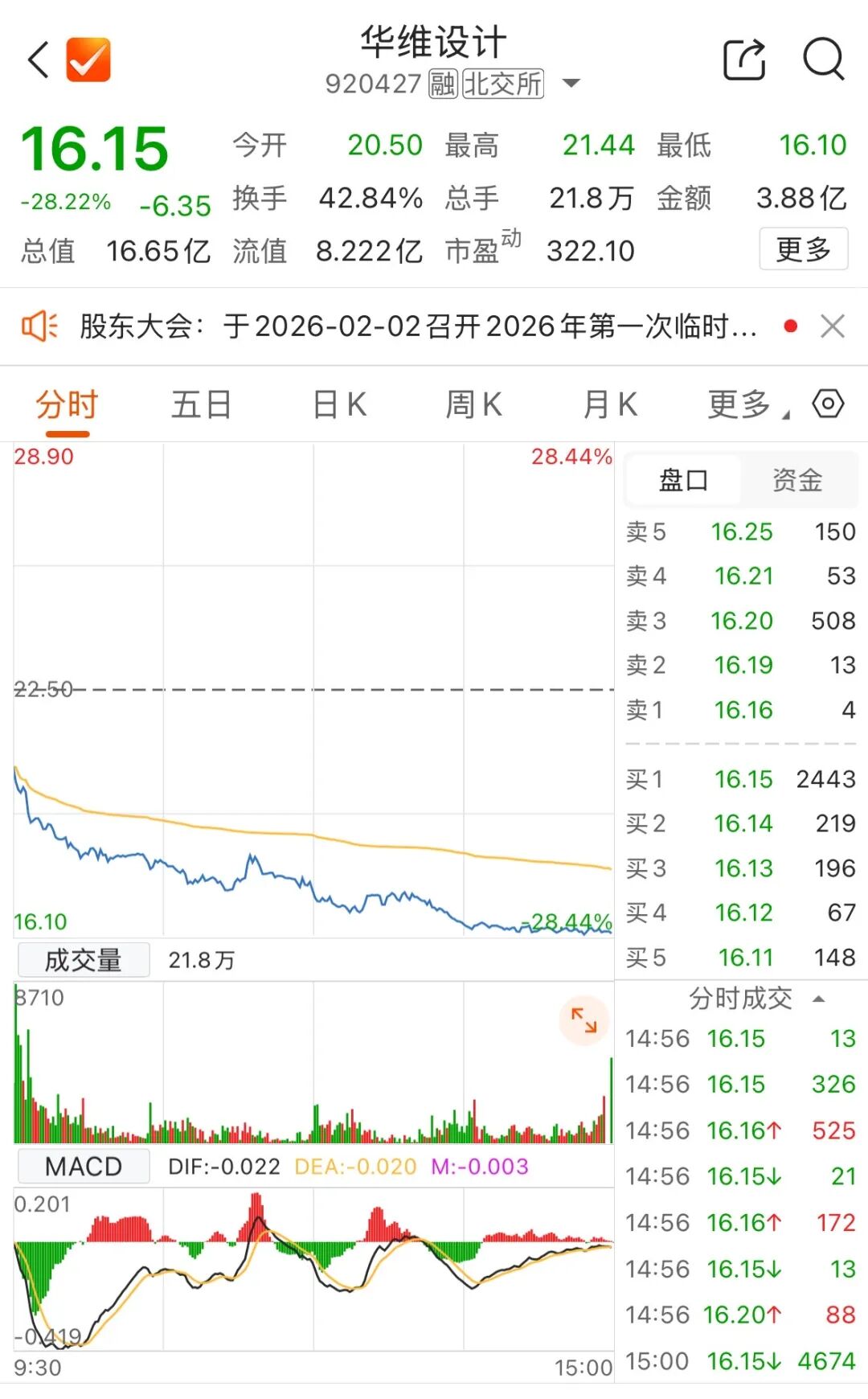Show the 周K chart
Image resolution: width=868 pixels, height=1399 pixels.
473,404
